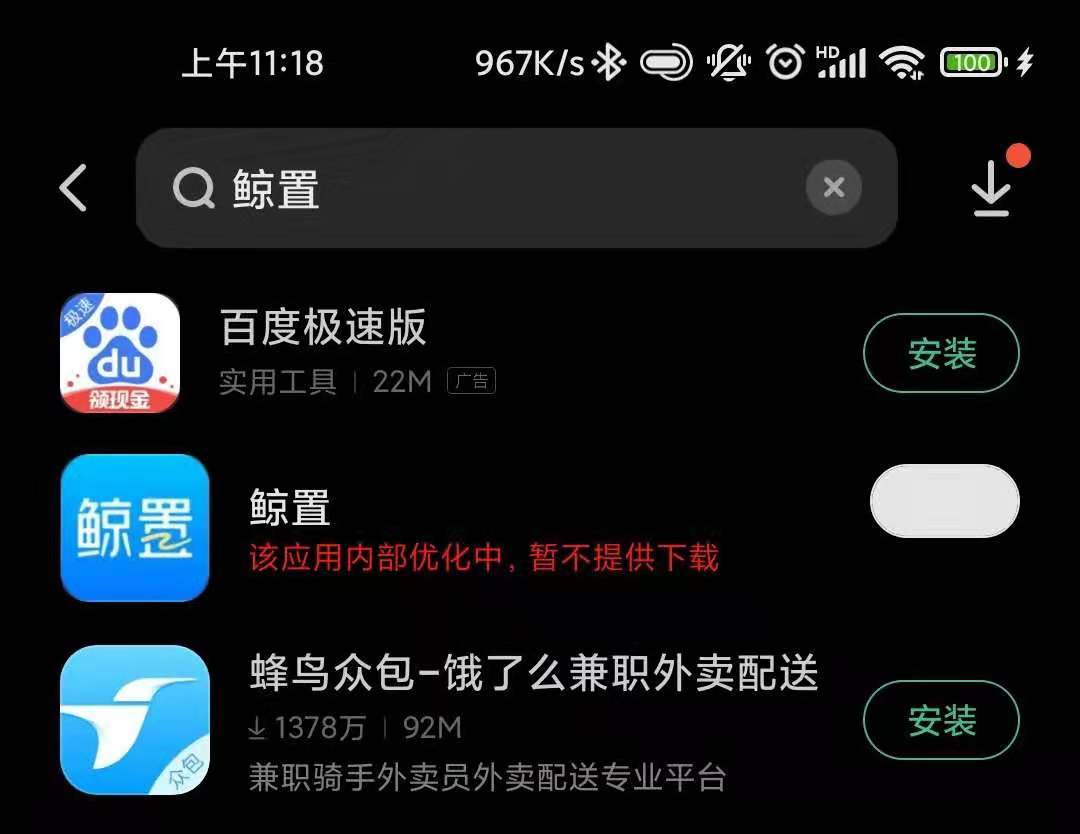Install 蜂鸟众包
Screen dimensions: 1080x834
tap(941, 720)
